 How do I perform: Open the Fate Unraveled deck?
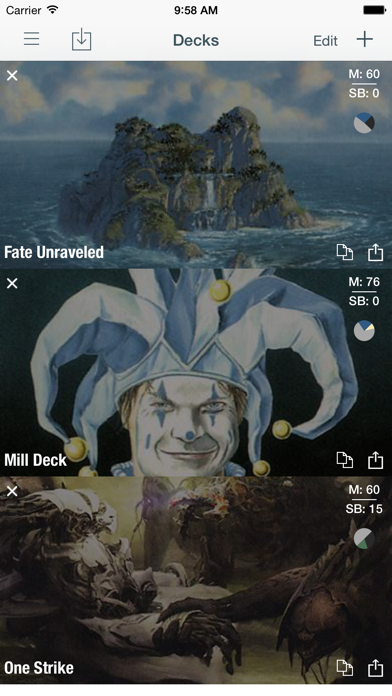point(196,165)
